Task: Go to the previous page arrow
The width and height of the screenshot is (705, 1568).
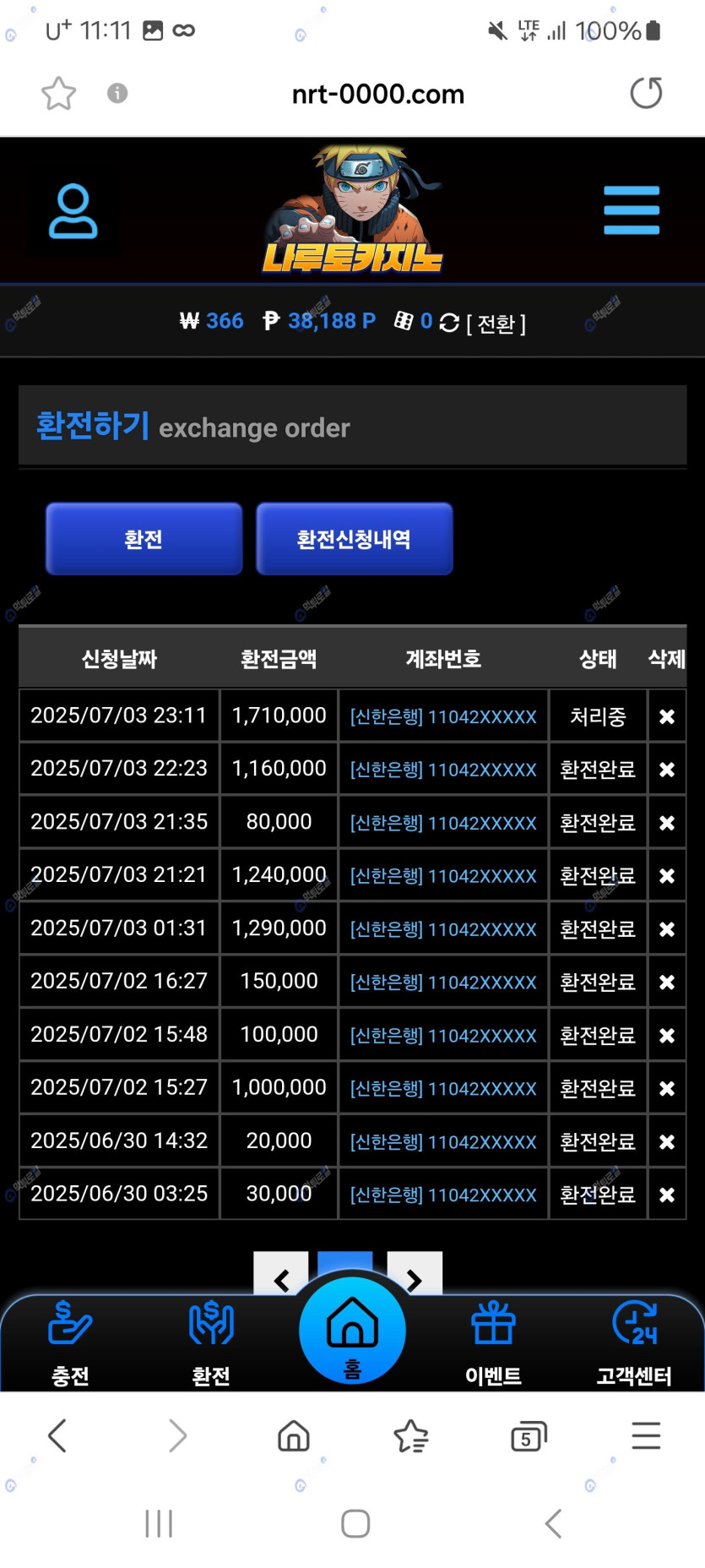Action: click(281, 1279)
